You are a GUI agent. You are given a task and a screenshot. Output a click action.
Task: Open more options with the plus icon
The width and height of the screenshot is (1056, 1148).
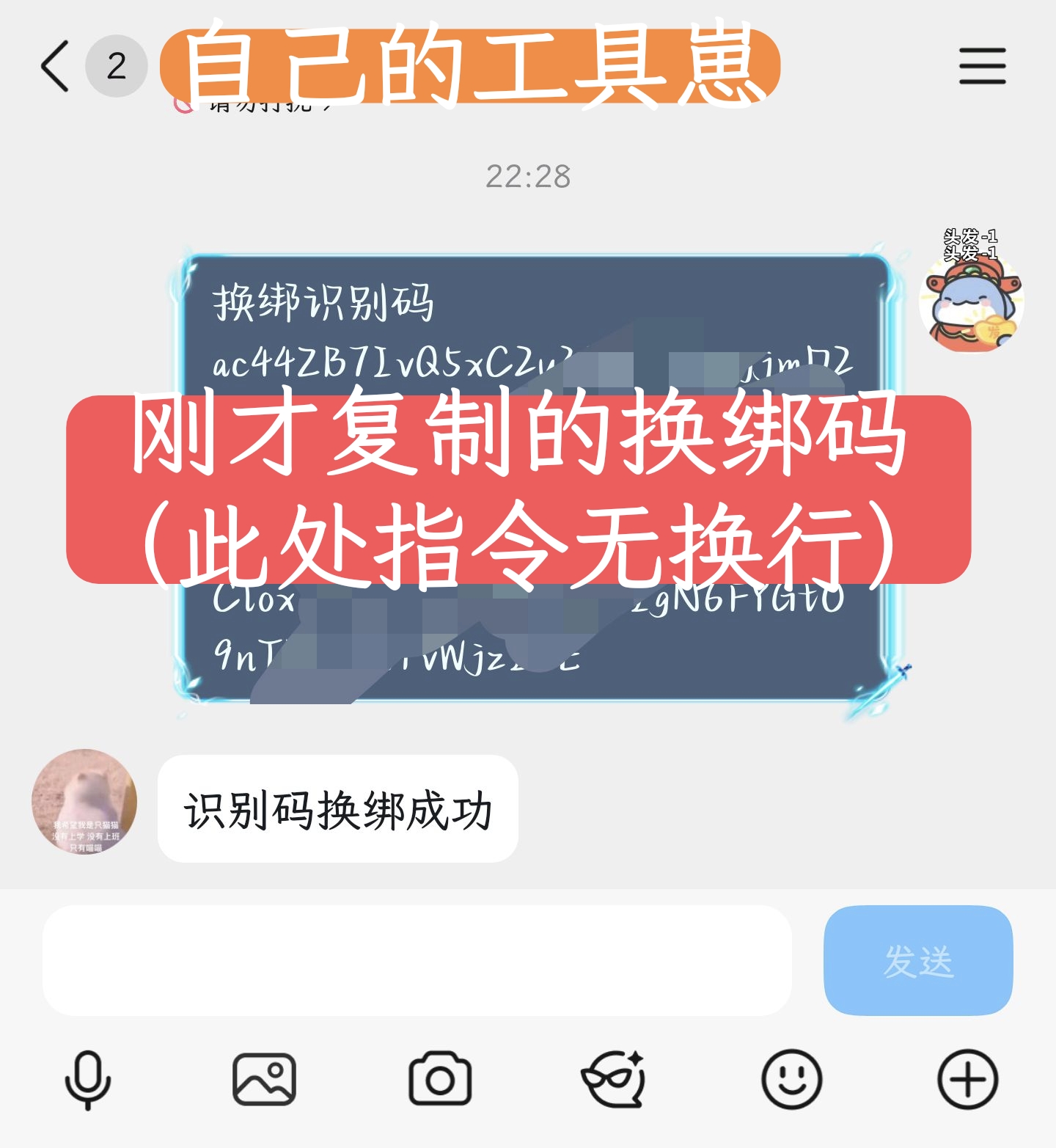pos(968,1080)
